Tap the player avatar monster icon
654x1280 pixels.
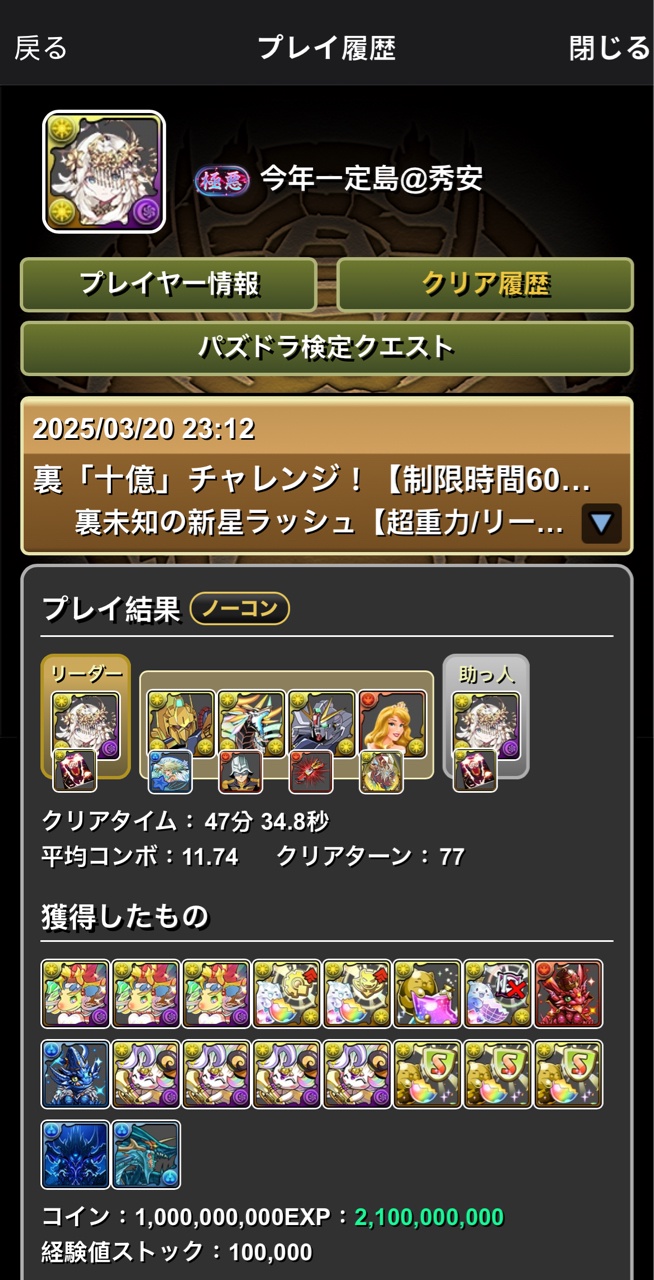point(104,172)
